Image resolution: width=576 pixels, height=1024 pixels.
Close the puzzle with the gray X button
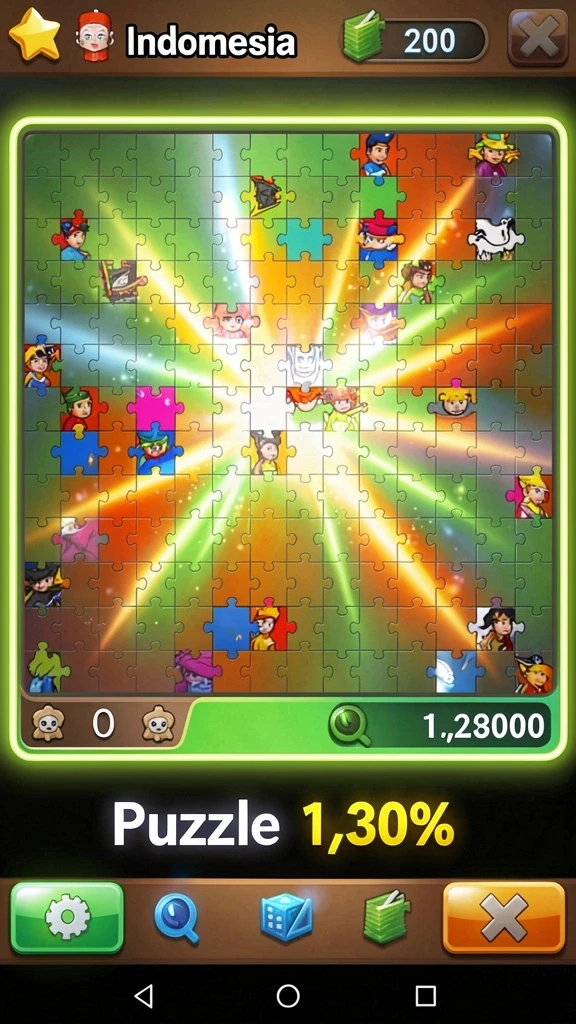pos(537,38)
